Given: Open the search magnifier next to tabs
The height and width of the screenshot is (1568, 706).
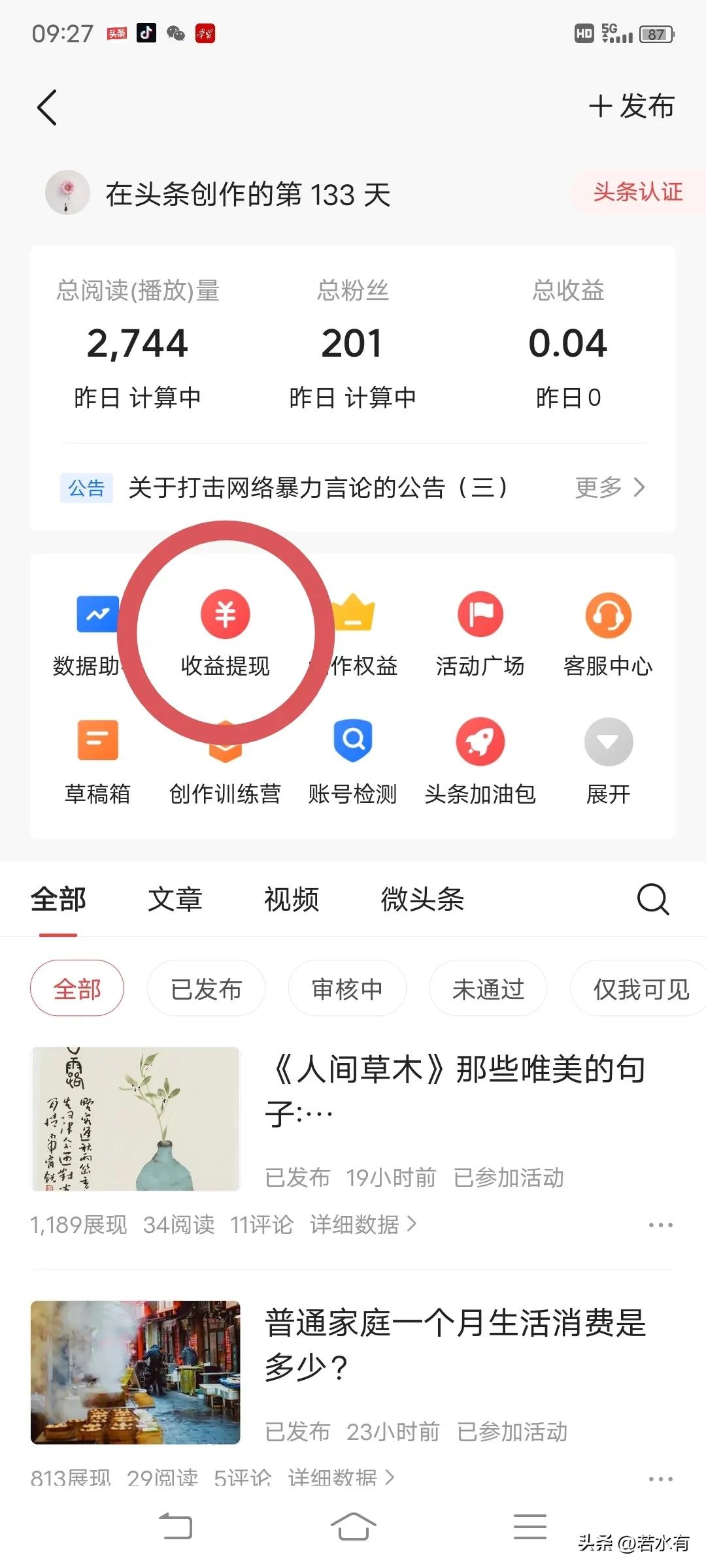Looking at the screenshot, I should [652, 900].
